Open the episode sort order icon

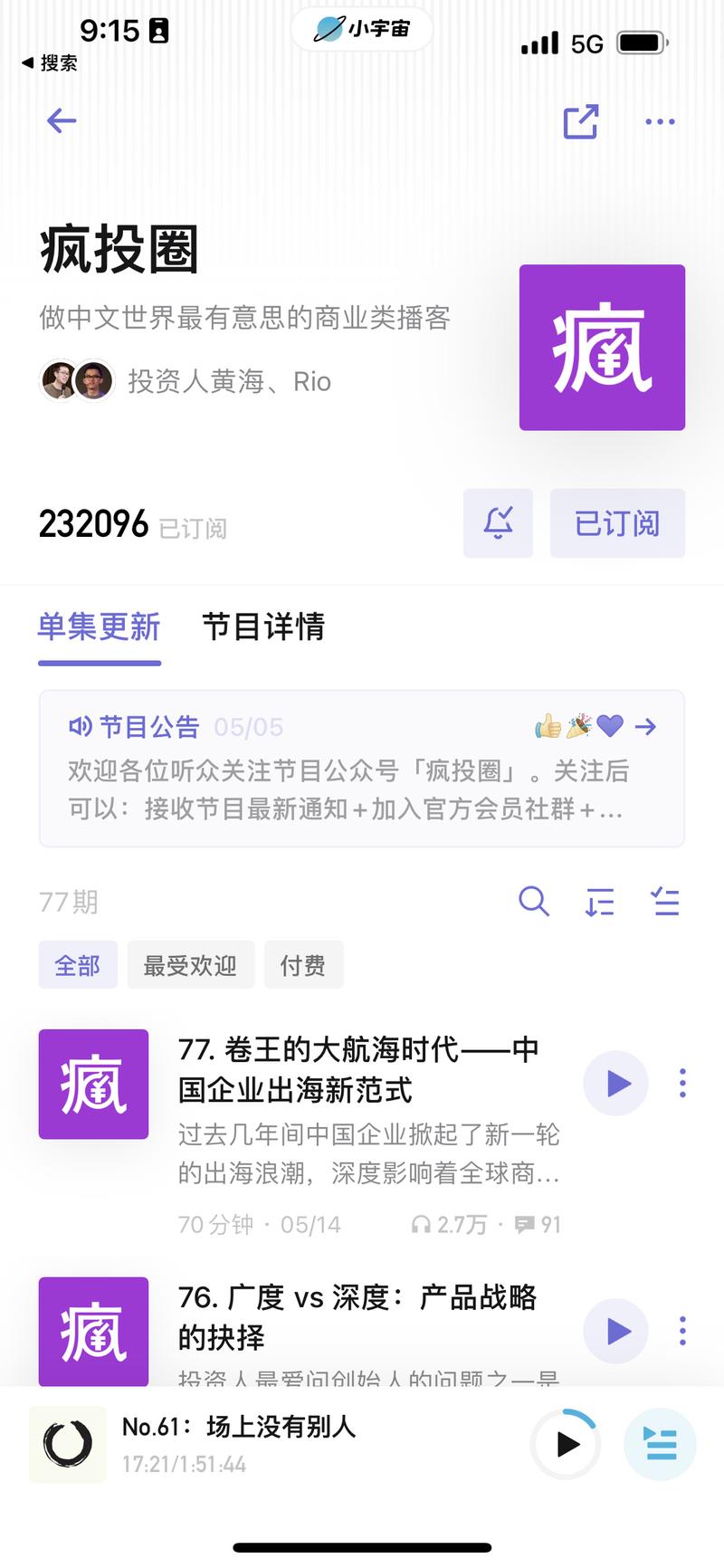[x=599, y=902]
